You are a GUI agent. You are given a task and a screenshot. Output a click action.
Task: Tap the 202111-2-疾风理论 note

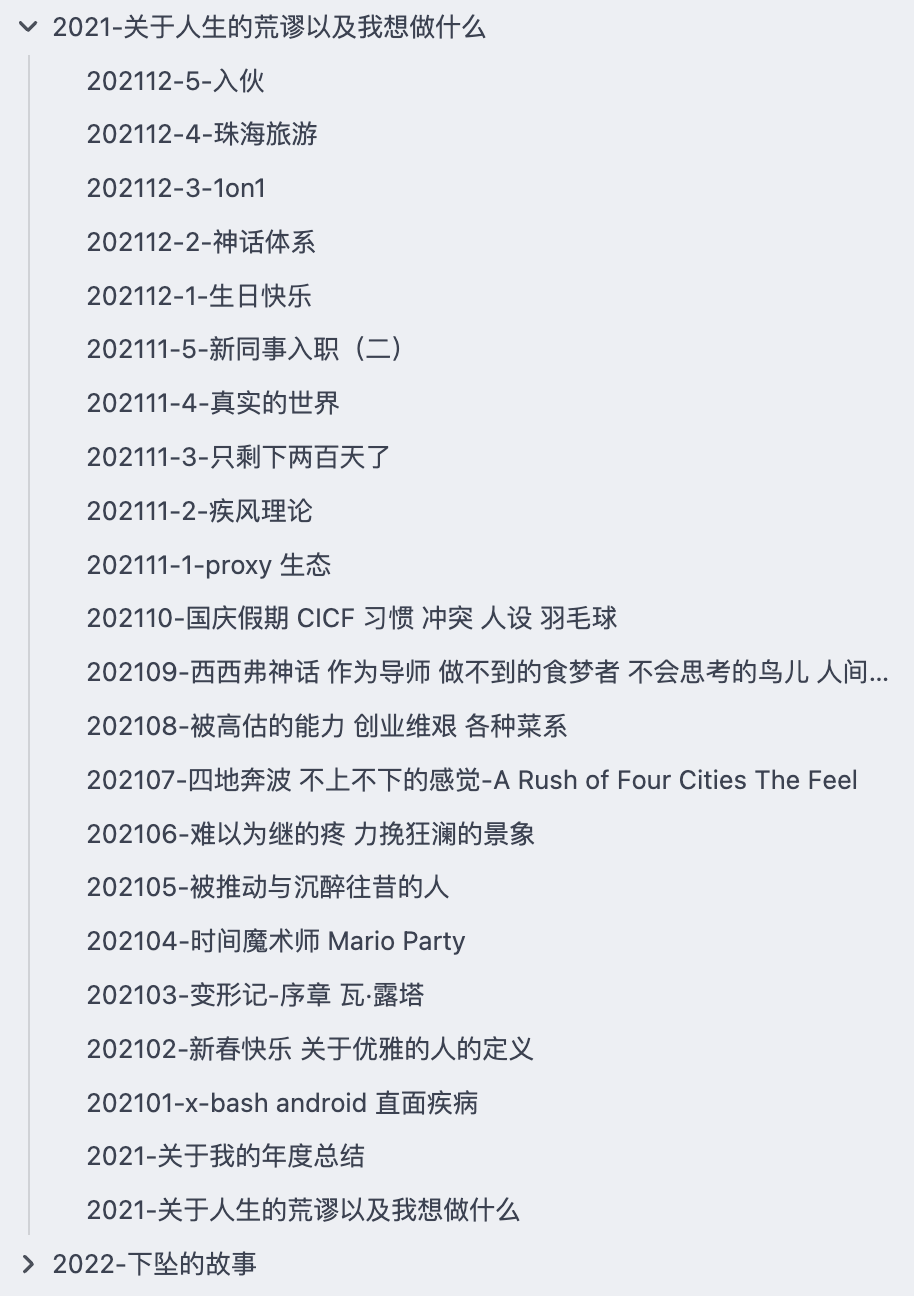tap(200, 512)
